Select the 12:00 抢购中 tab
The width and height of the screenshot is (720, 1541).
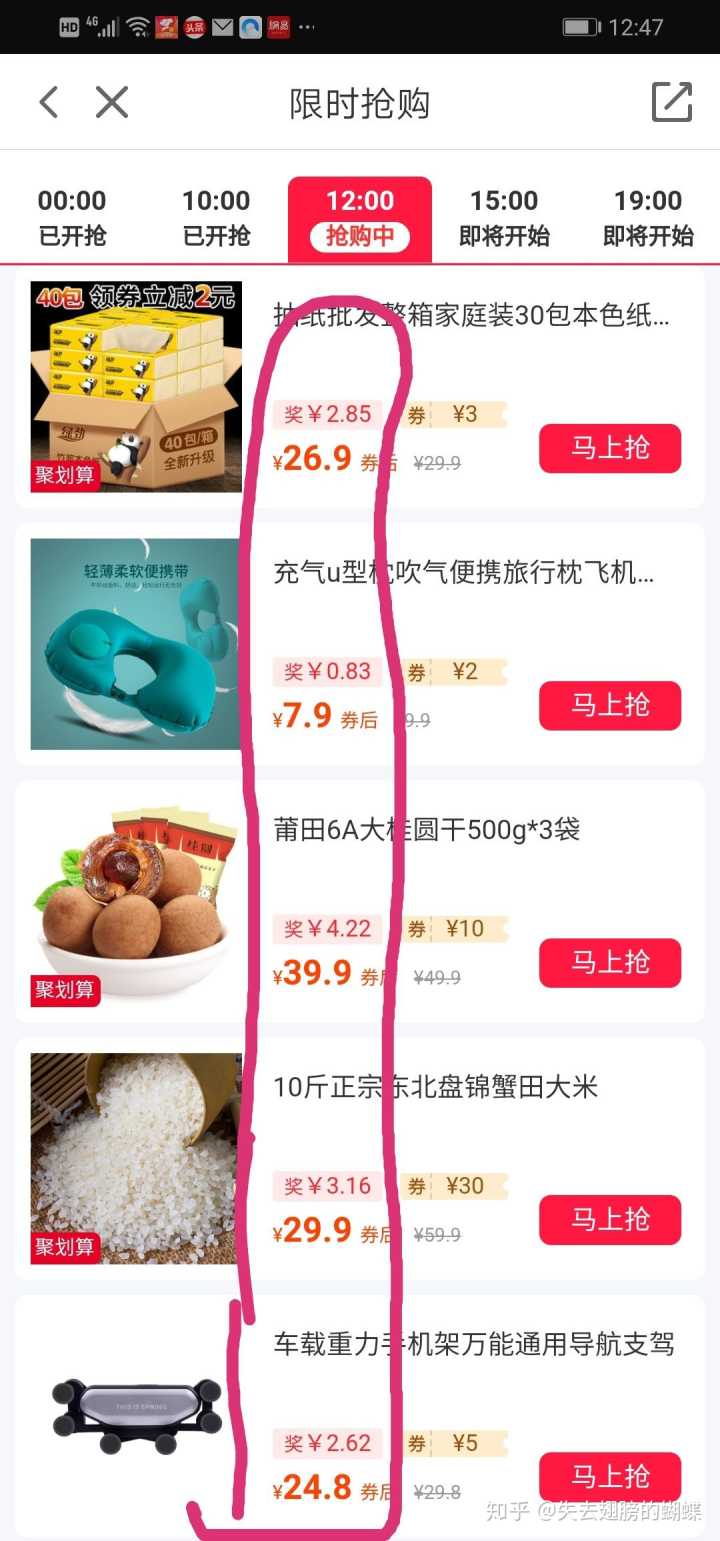pyautogui.click(x=360, y=217)
